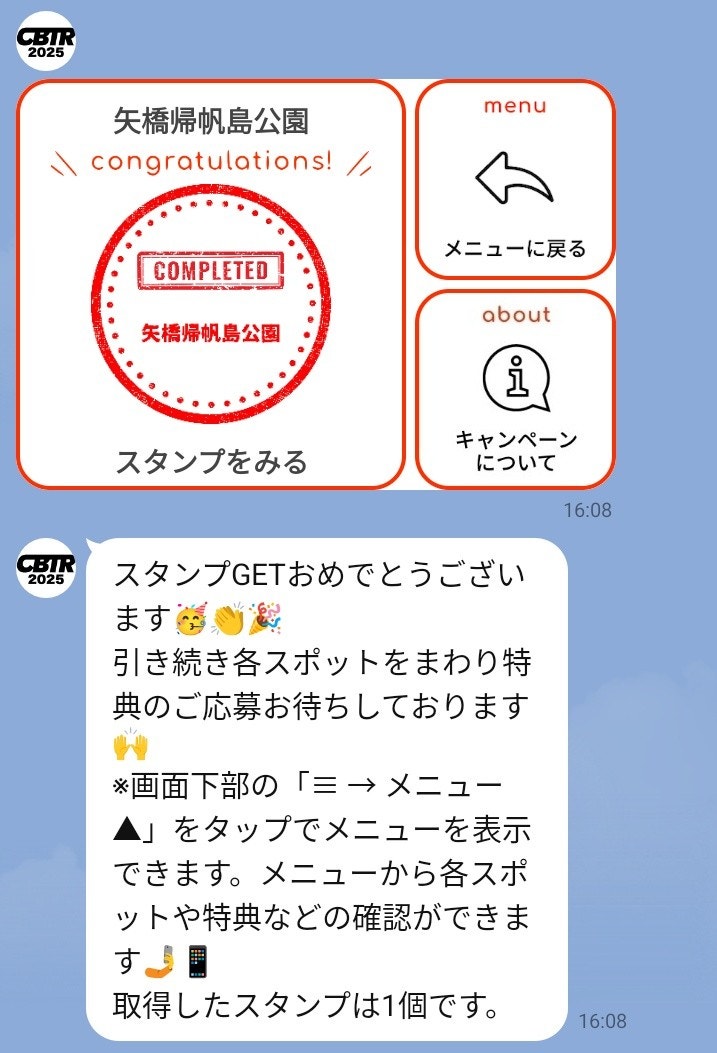Open the CBTR 2025 profile avatar beside the stamp card

tap(46, 40)
